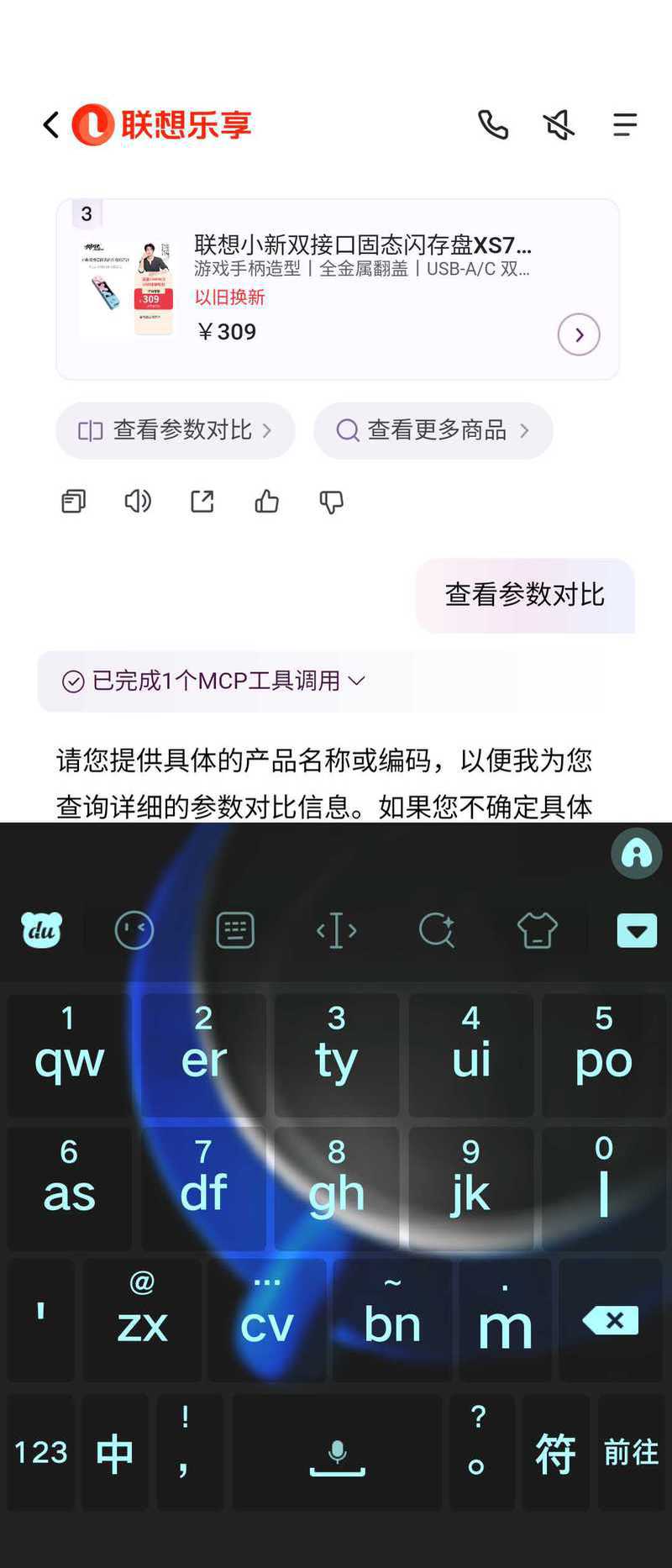Tap the arrow button on ¥309 card

[579, 334]
